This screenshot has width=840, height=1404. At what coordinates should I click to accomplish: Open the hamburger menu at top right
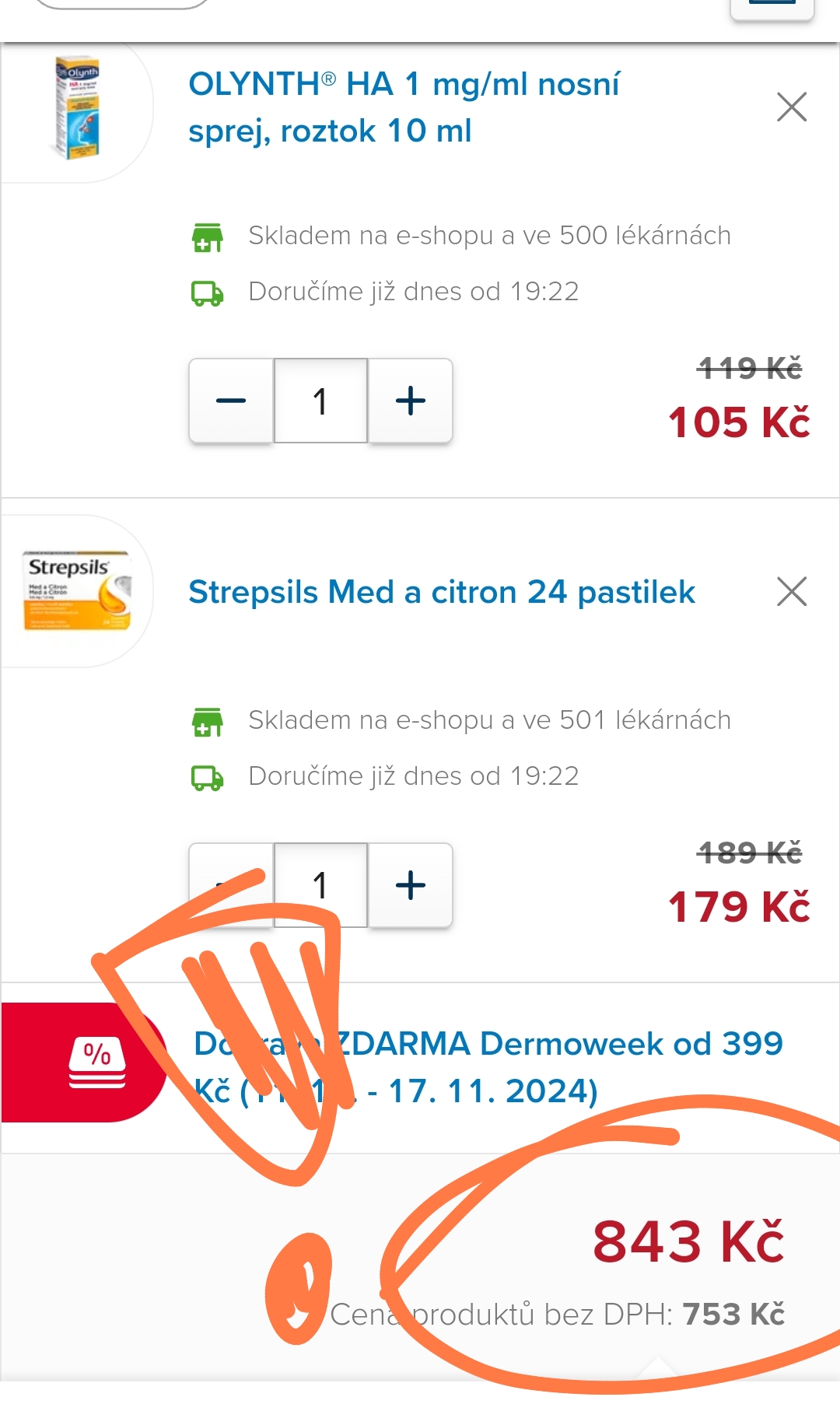point(772,6)
